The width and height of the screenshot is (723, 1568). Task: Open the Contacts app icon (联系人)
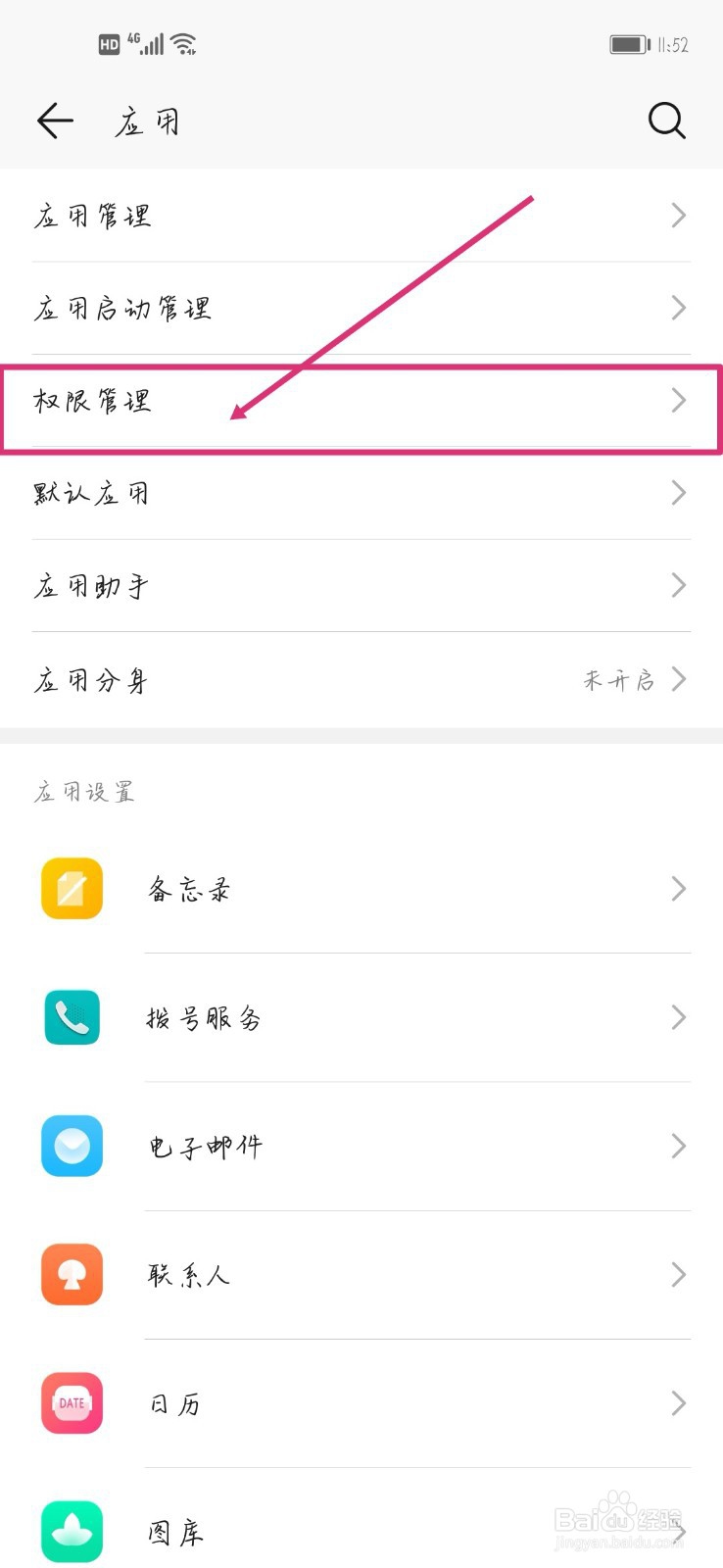tap(70, 1274)
